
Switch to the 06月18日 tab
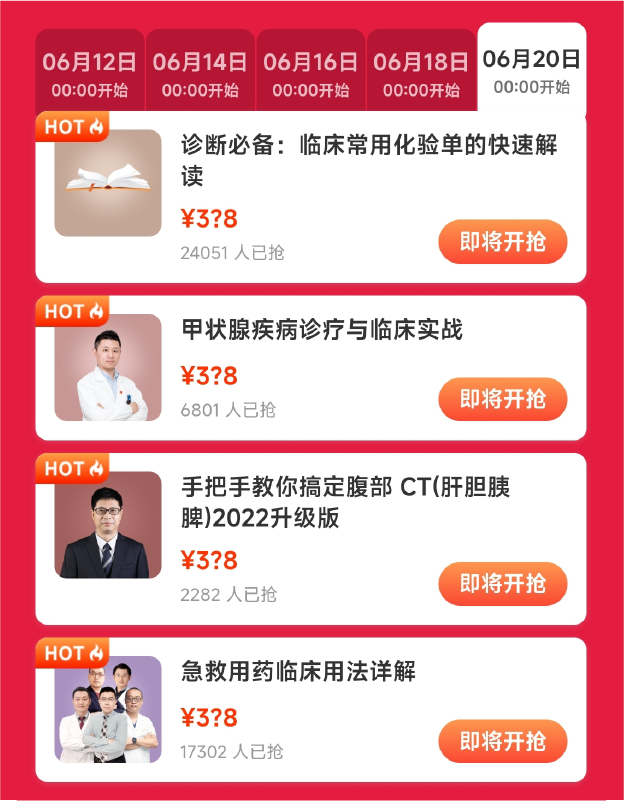421,72
